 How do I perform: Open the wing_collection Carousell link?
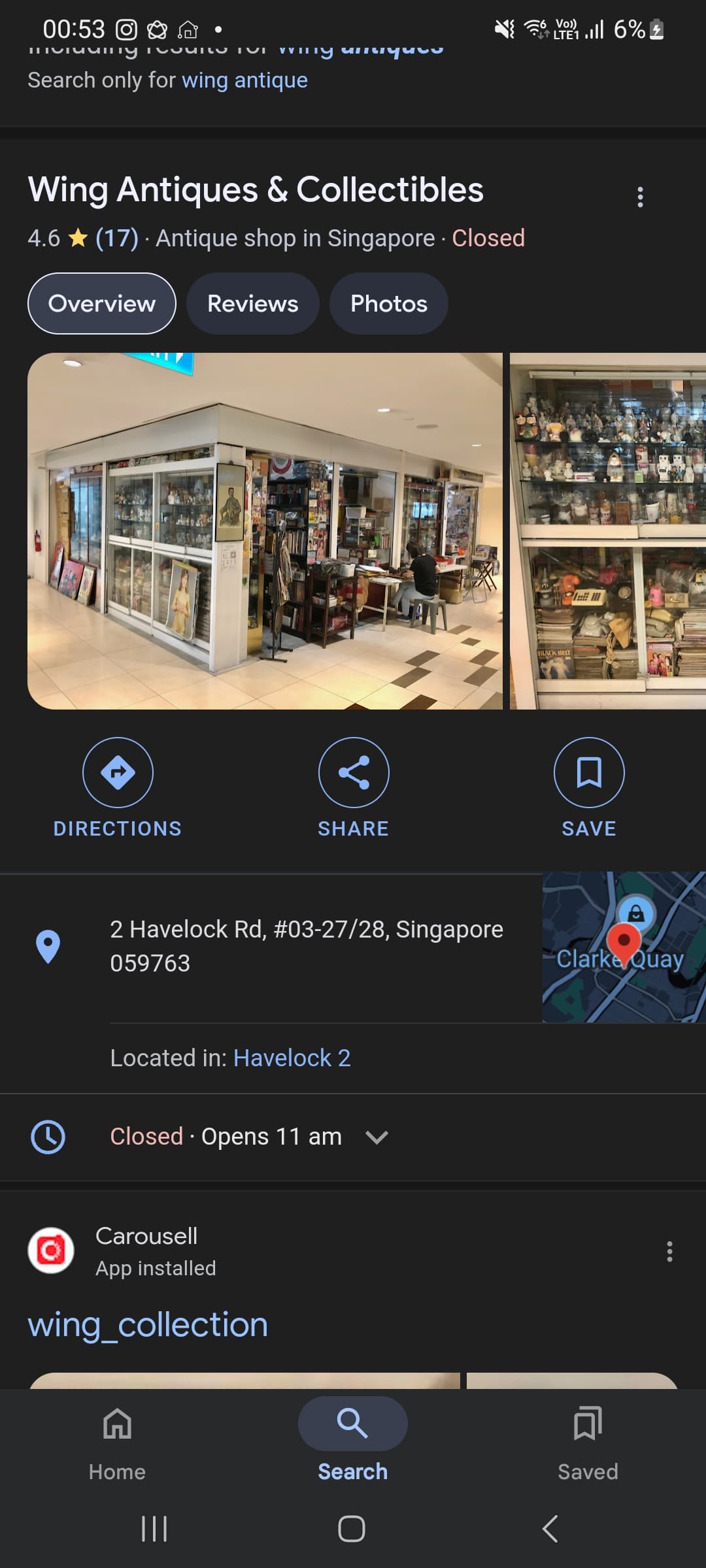[148, 1325]
